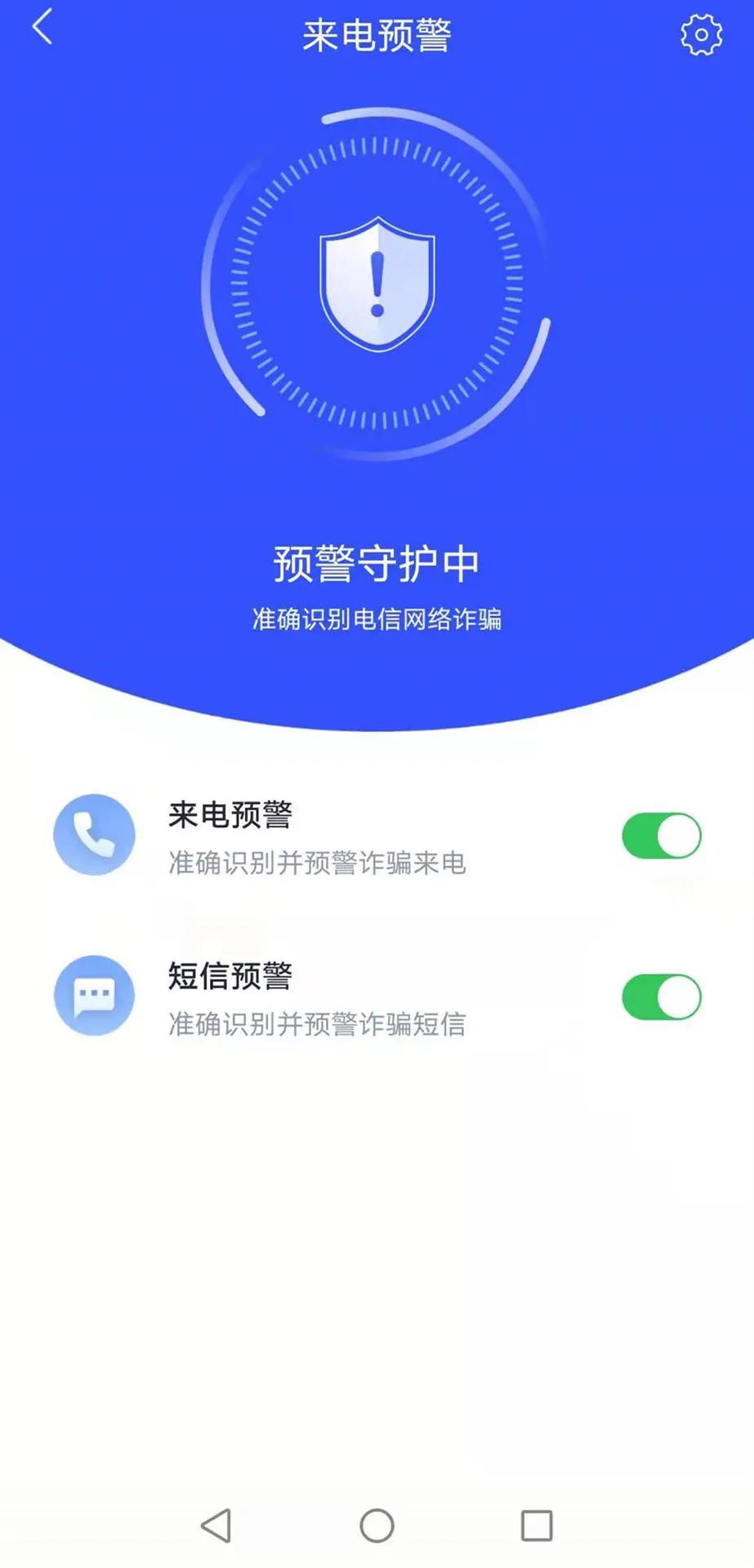Tap the Android back triangle button

click(x=214, y=1525)
